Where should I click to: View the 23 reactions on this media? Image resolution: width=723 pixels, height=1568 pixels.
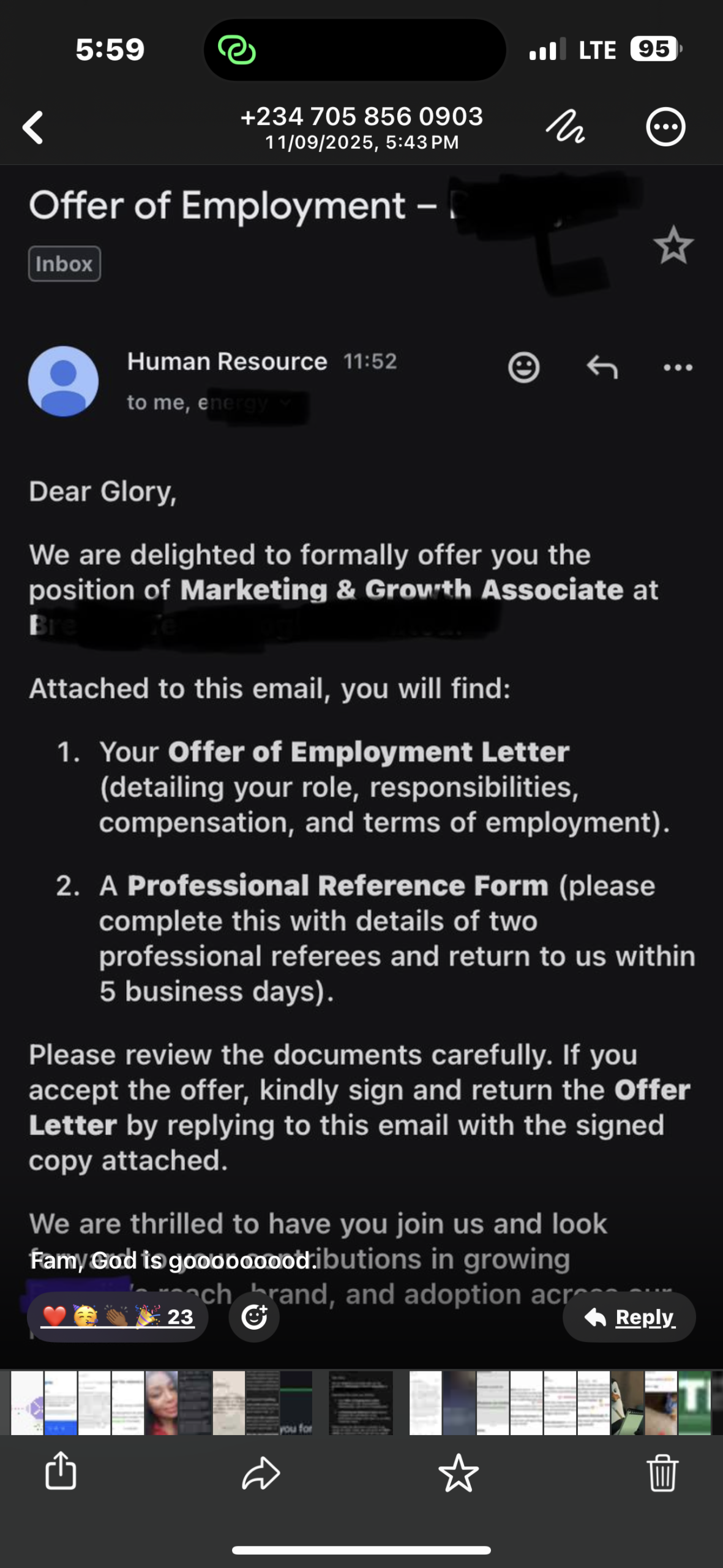(x=118, y=1316)
